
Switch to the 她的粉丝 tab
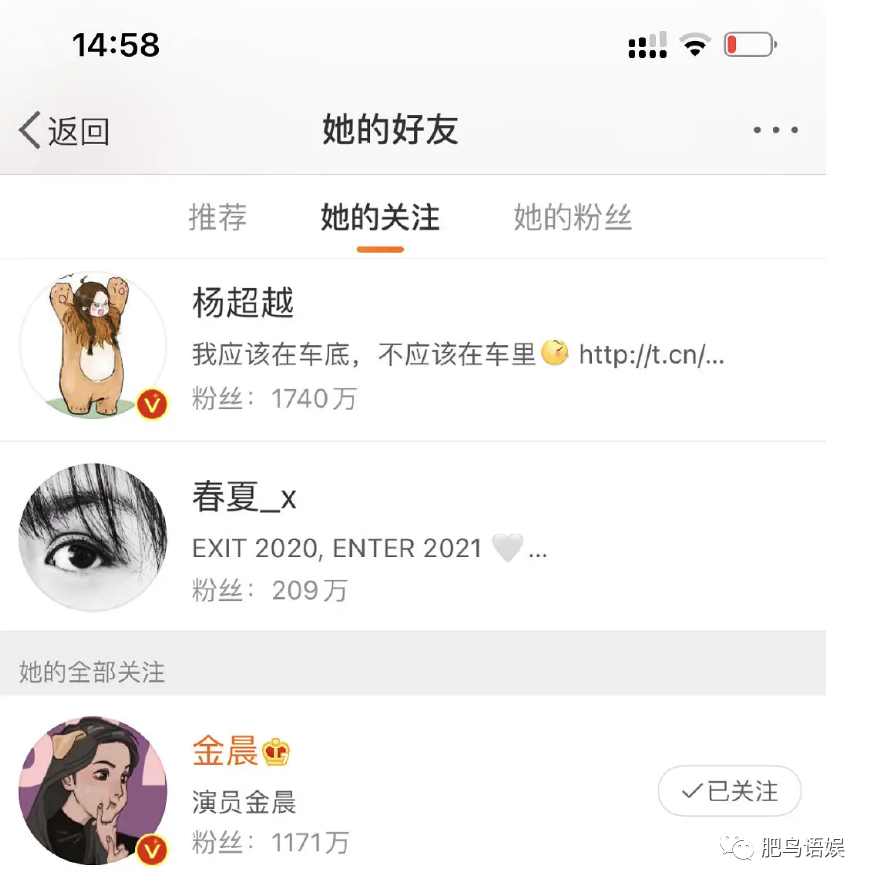coord(572,217)
